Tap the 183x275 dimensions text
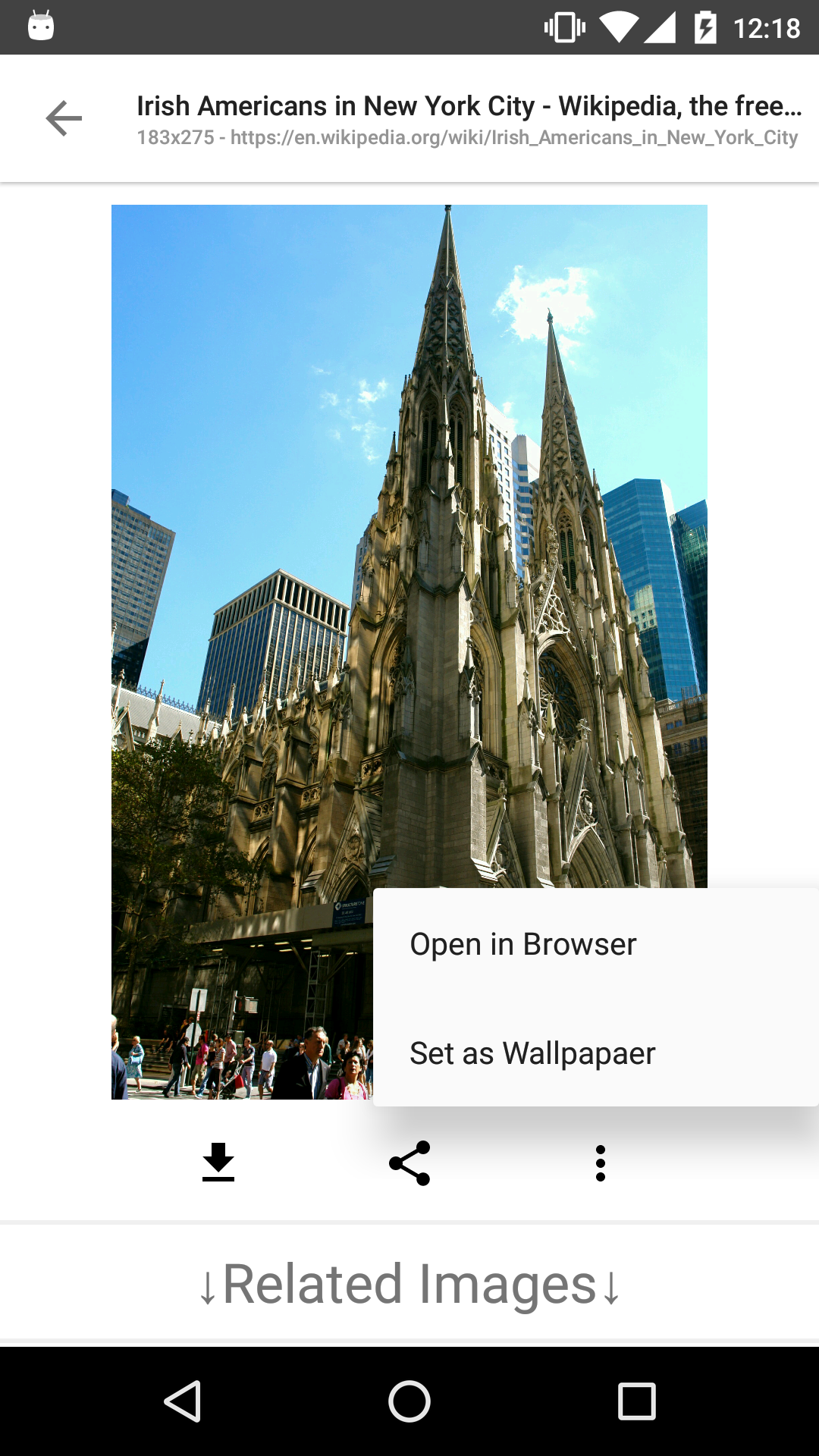Viewport: 819px width, 1456px height. tap(176, 138)
